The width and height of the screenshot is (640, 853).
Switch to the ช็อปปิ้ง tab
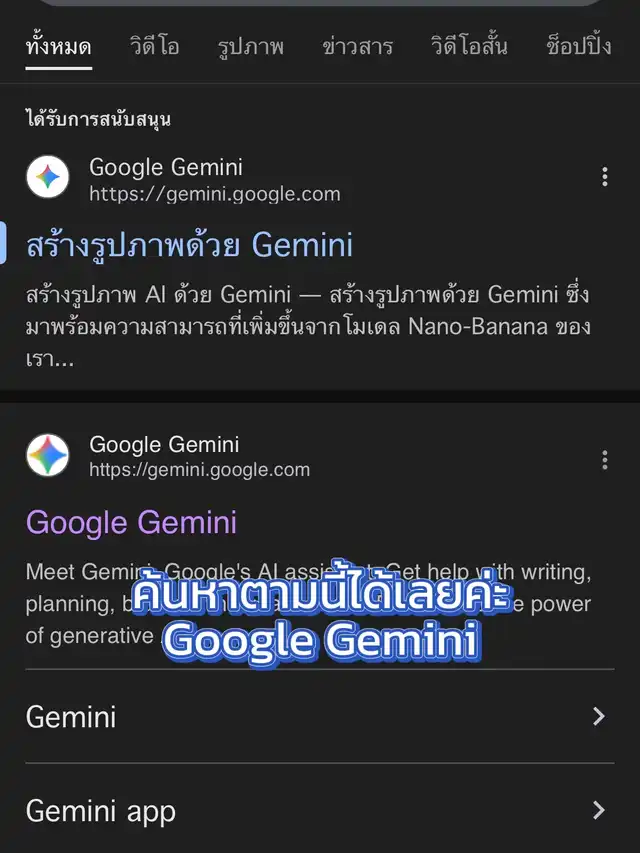click(579, 46)
